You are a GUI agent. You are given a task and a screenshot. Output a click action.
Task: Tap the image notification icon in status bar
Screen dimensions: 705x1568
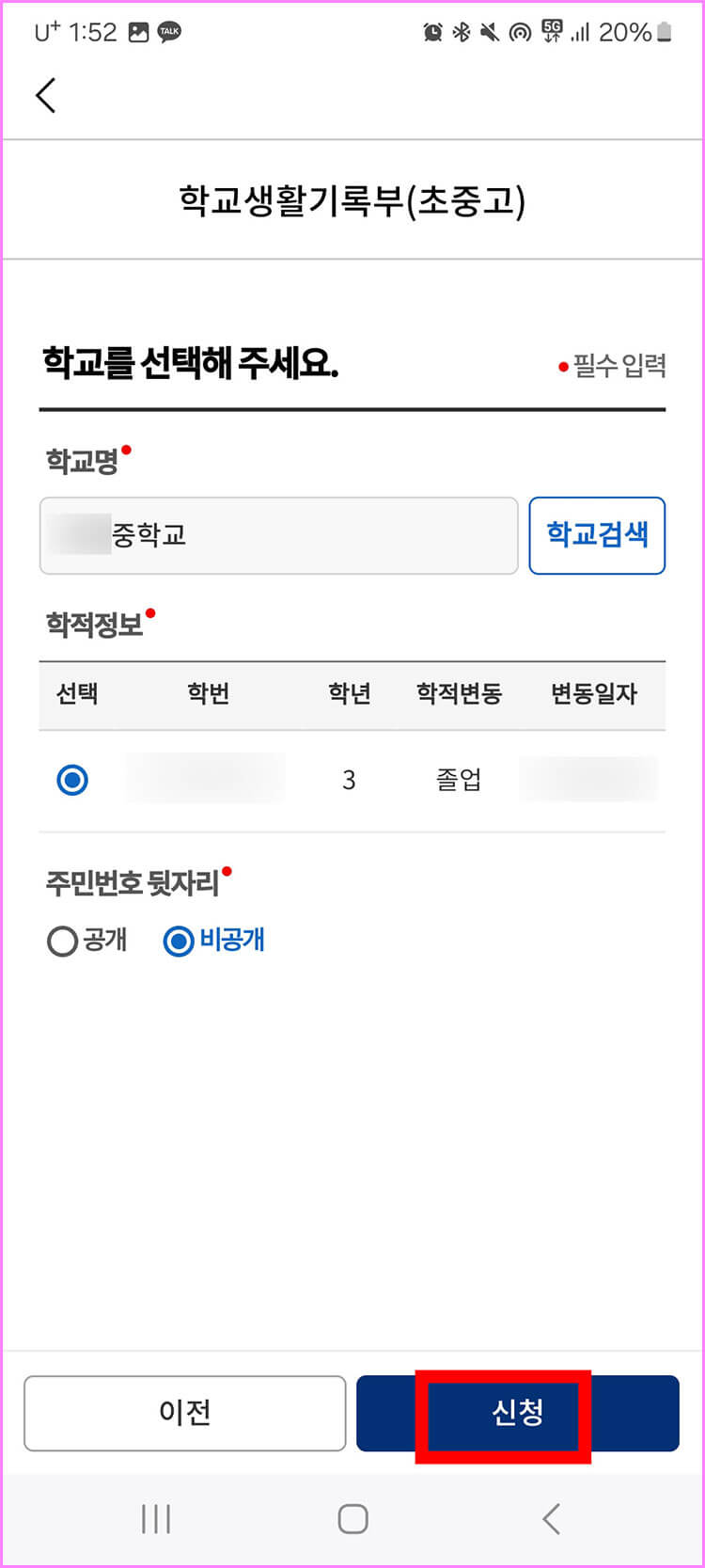pyautogui.click(x=137, y=31)
